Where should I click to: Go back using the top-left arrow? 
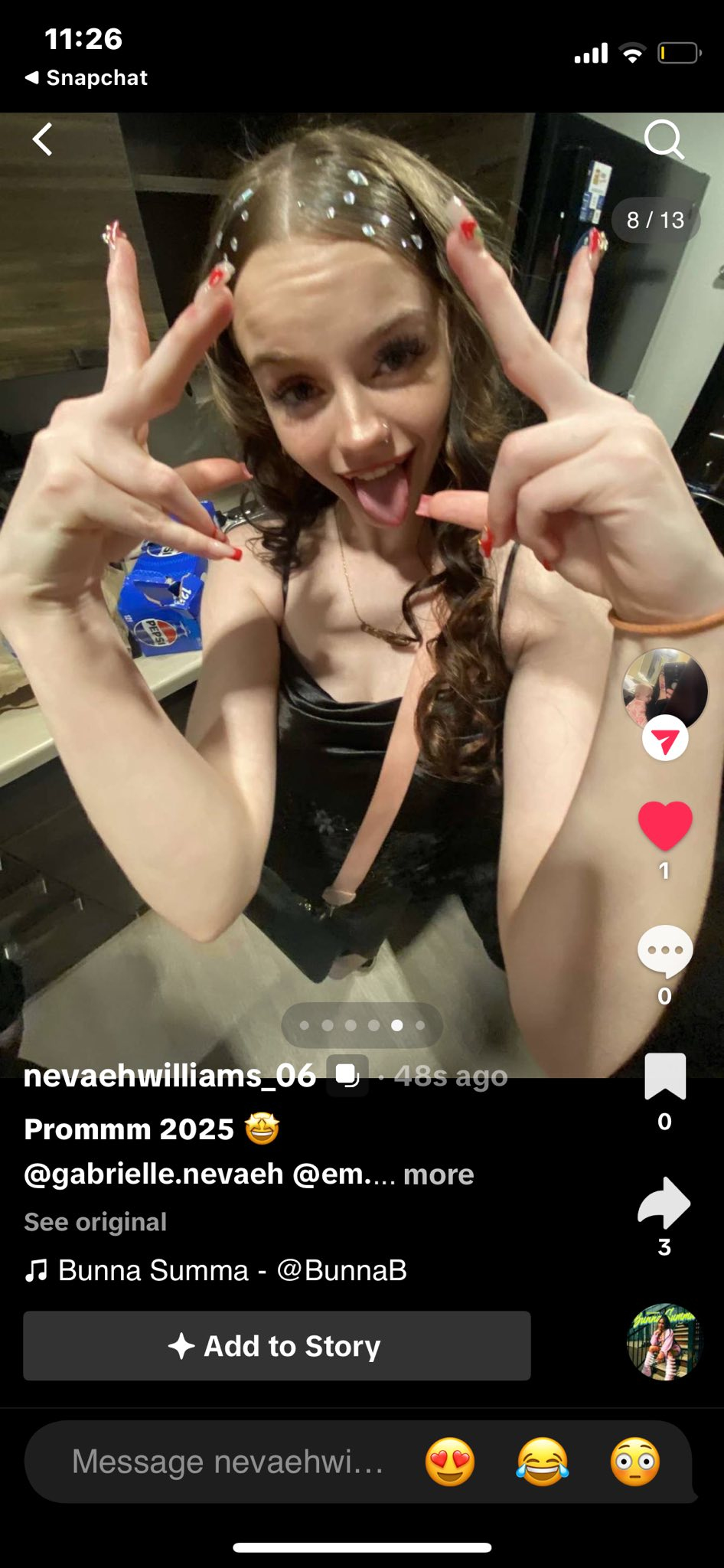pos(43,139)
